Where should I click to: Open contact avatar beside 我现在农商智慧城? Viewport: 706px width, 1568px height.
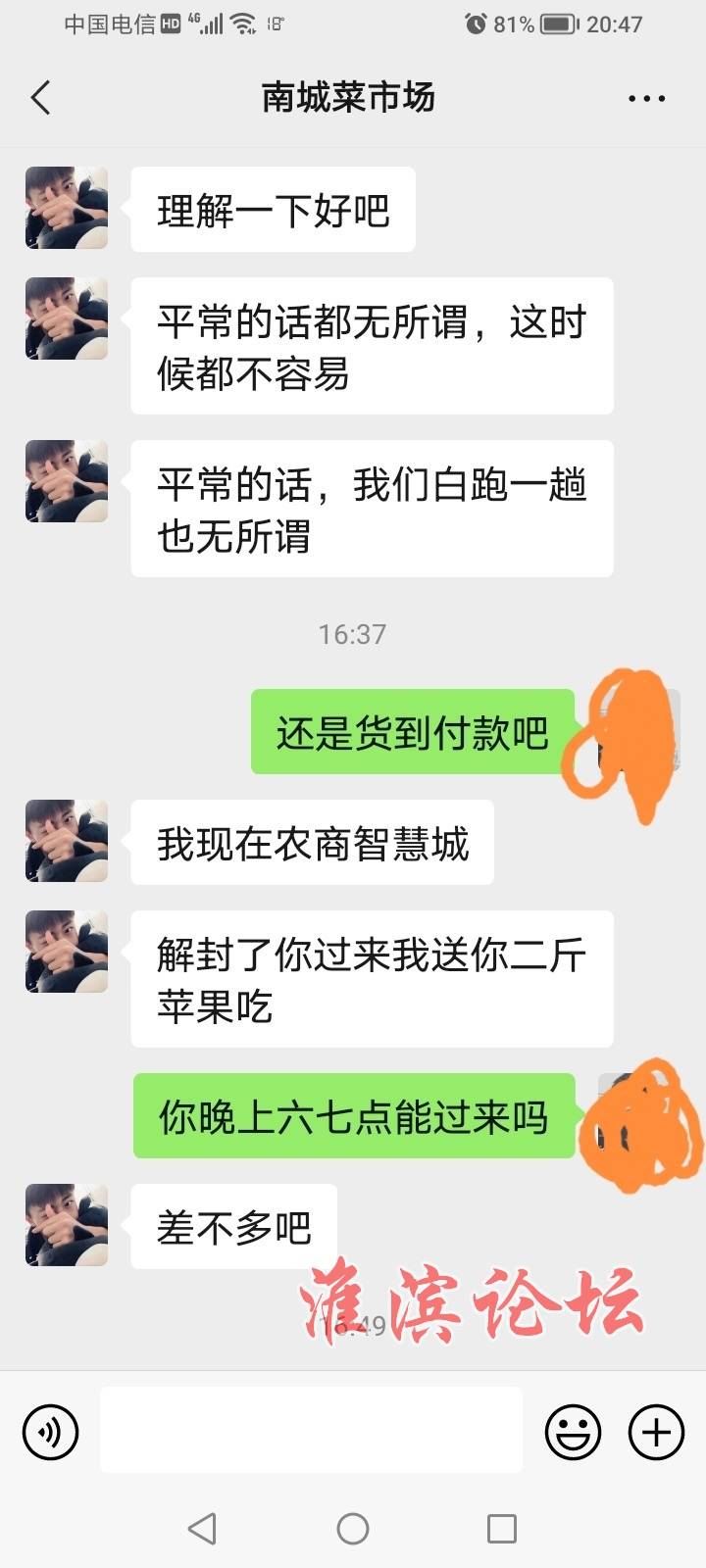pos(67,841)
